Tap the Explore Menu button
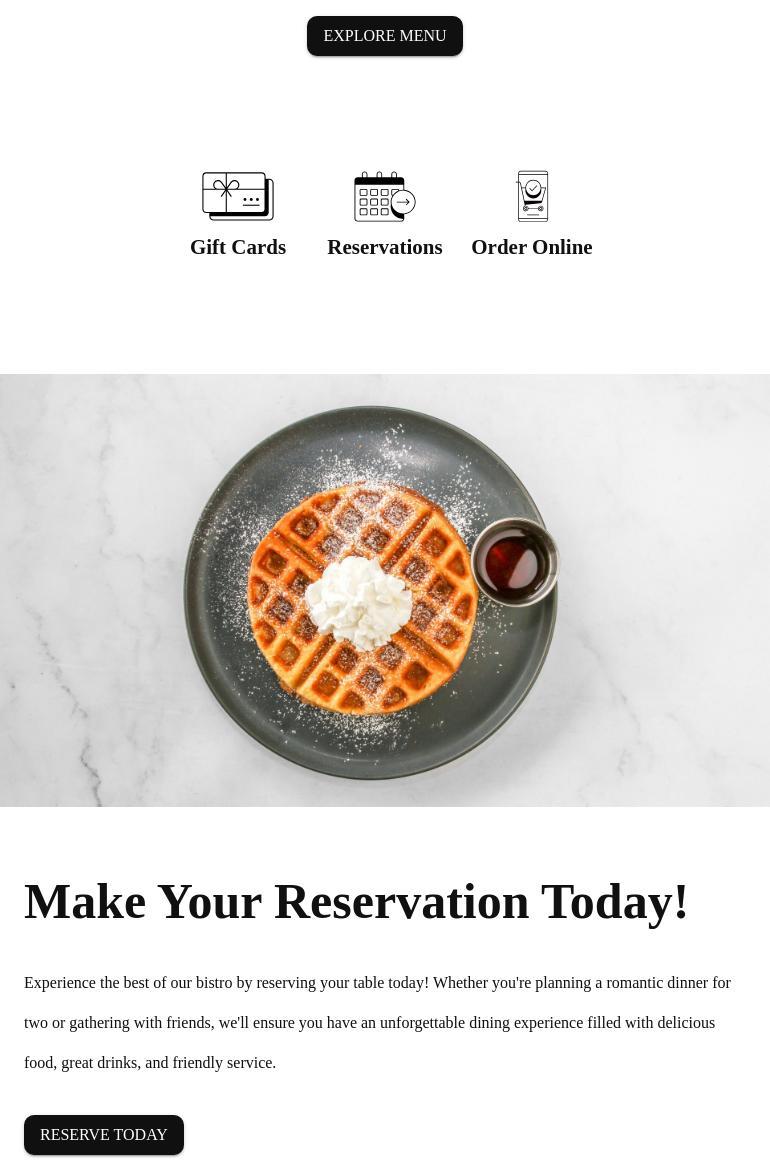Screen dimensions: 770x1164 coord(384,36)
